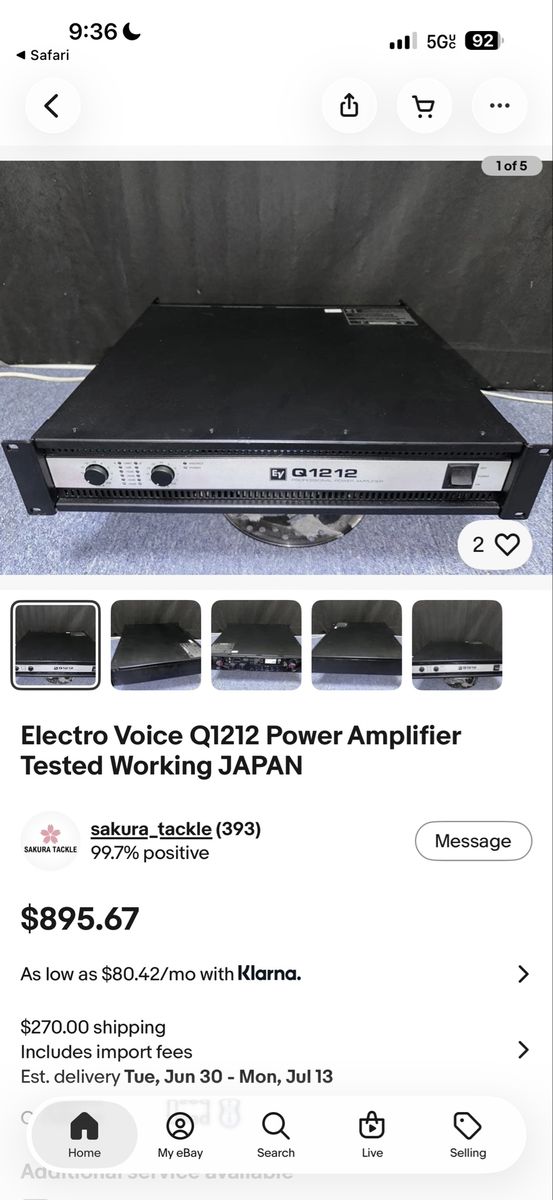Image resolution: width=553 pixels, height=1200 pixels.
Task: Open the overflow menu
Action: coord(499,105)
